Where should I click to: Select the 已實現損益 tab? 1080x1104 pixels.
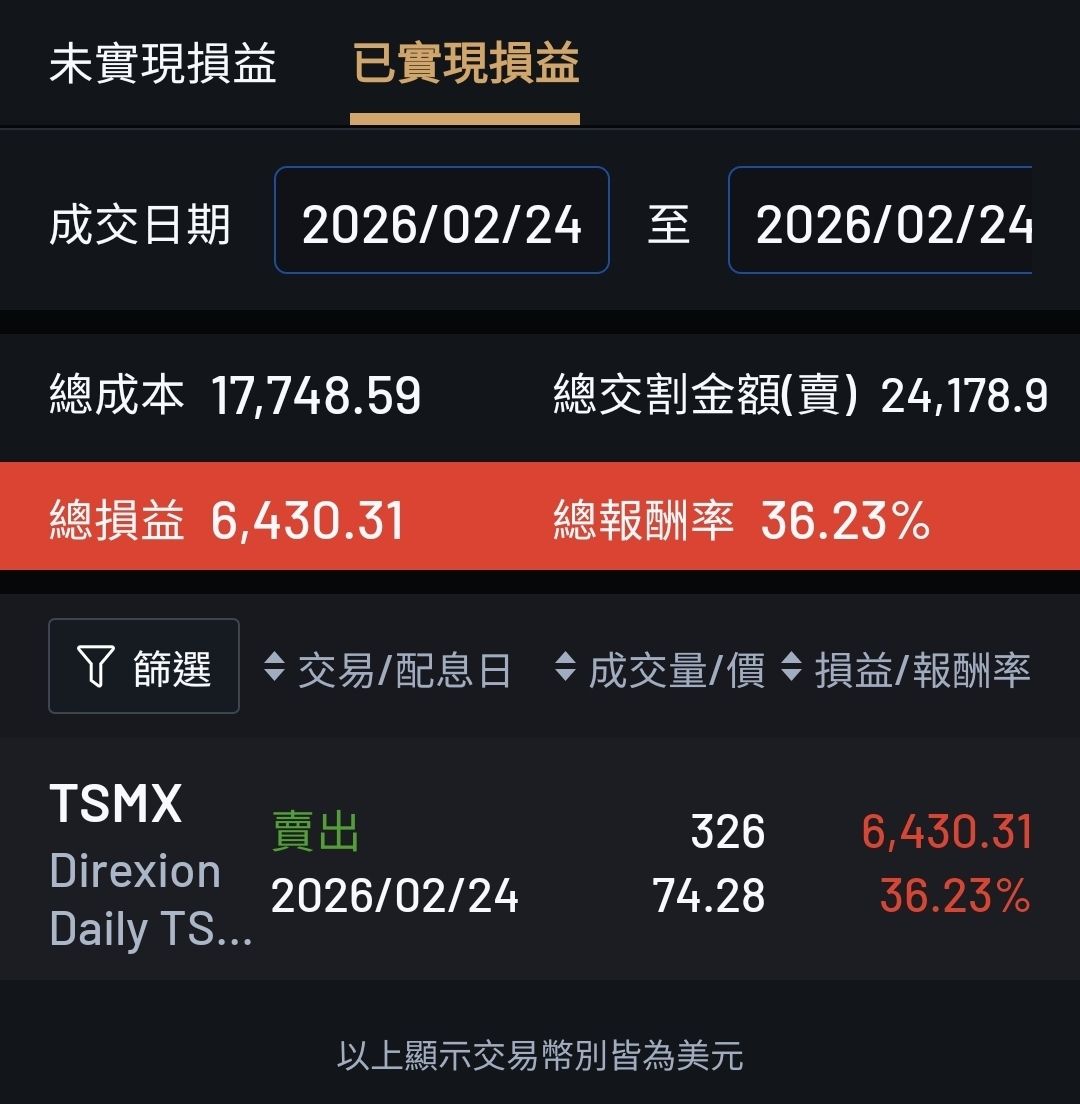tap(465, 65)
